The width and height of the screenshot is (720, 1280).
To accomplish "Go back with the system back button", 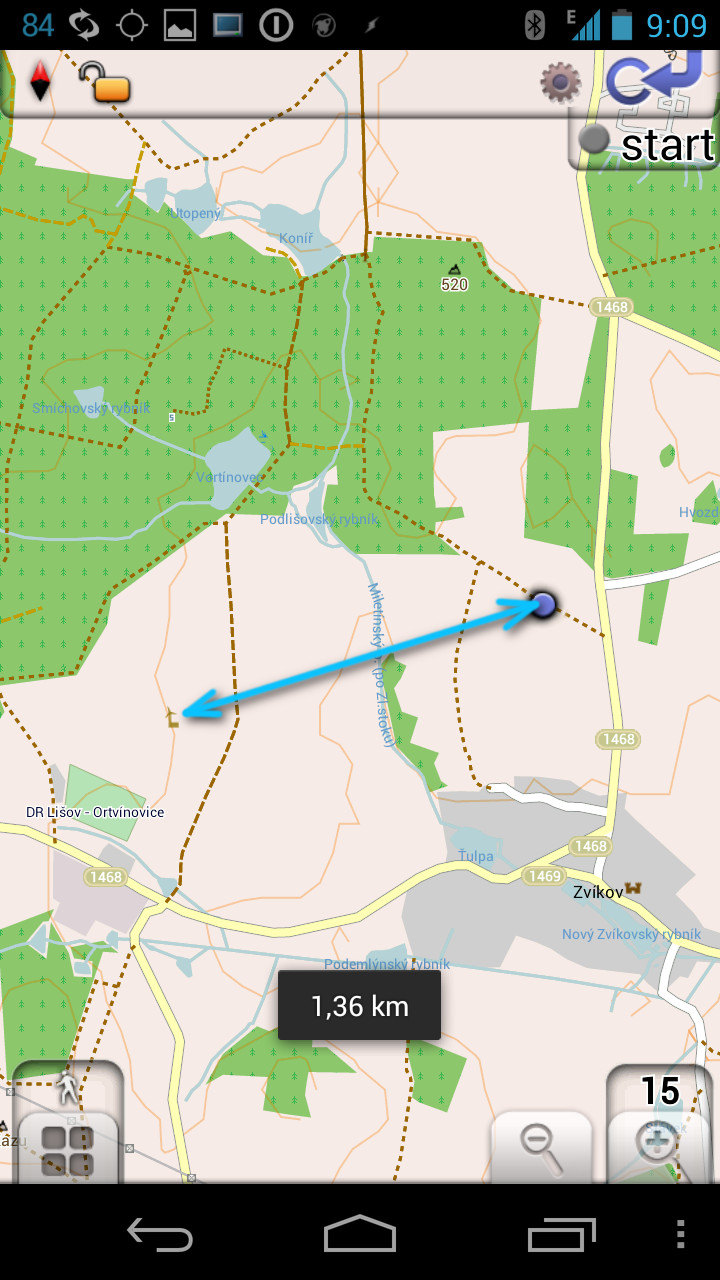I will pos(160,1234).
